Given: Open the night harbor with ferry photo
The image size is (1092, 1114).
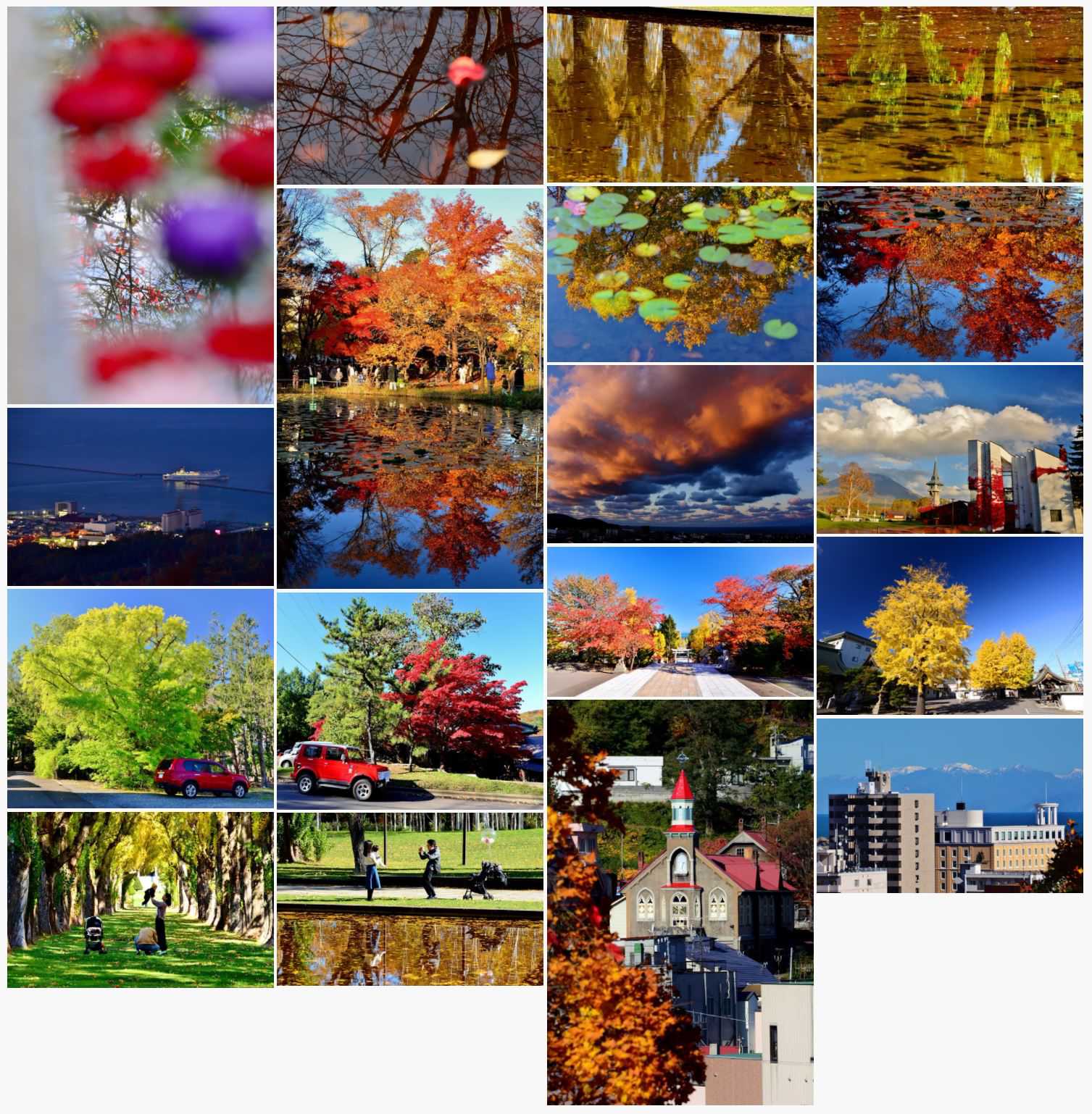Looking at the screenshot, I should coord(141,497).
